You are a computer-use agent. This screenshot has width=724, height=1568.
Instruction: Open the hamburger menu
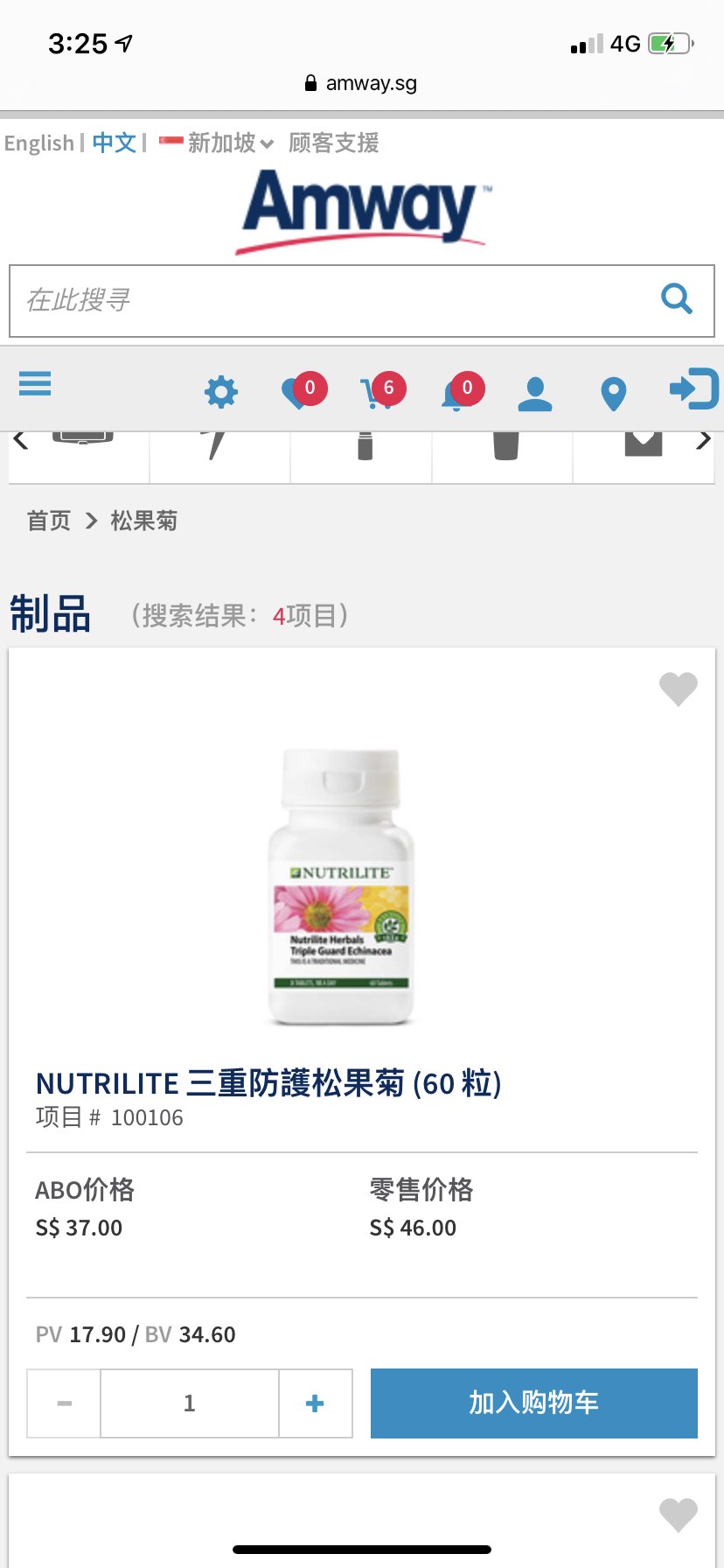[x=35, y=384]
